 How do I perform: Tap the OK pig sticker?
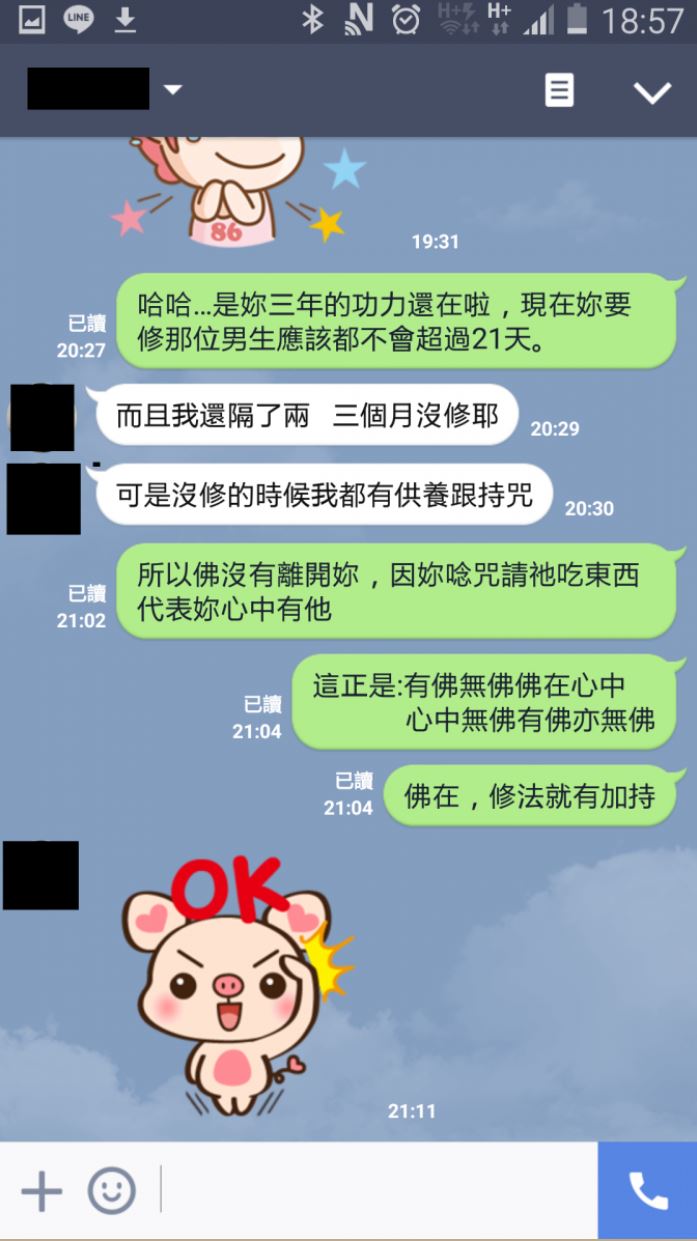[235, 985]
